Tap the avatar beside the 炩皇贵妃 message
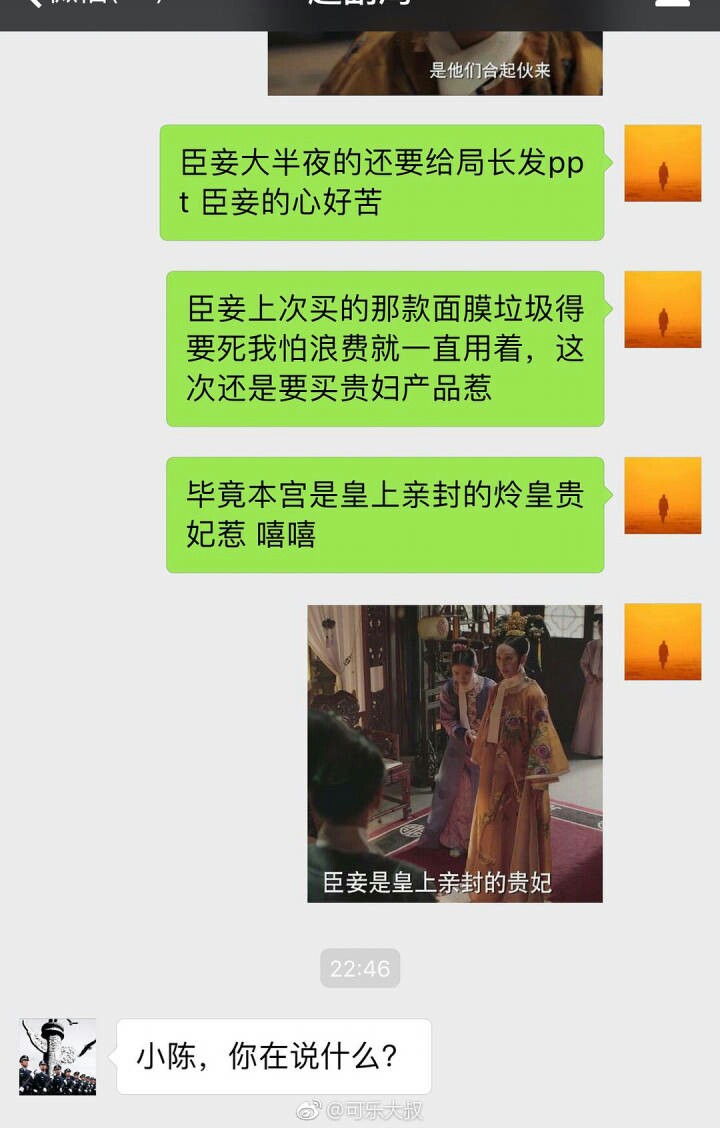The image size is (720, 1128). [x=662, y=495]
